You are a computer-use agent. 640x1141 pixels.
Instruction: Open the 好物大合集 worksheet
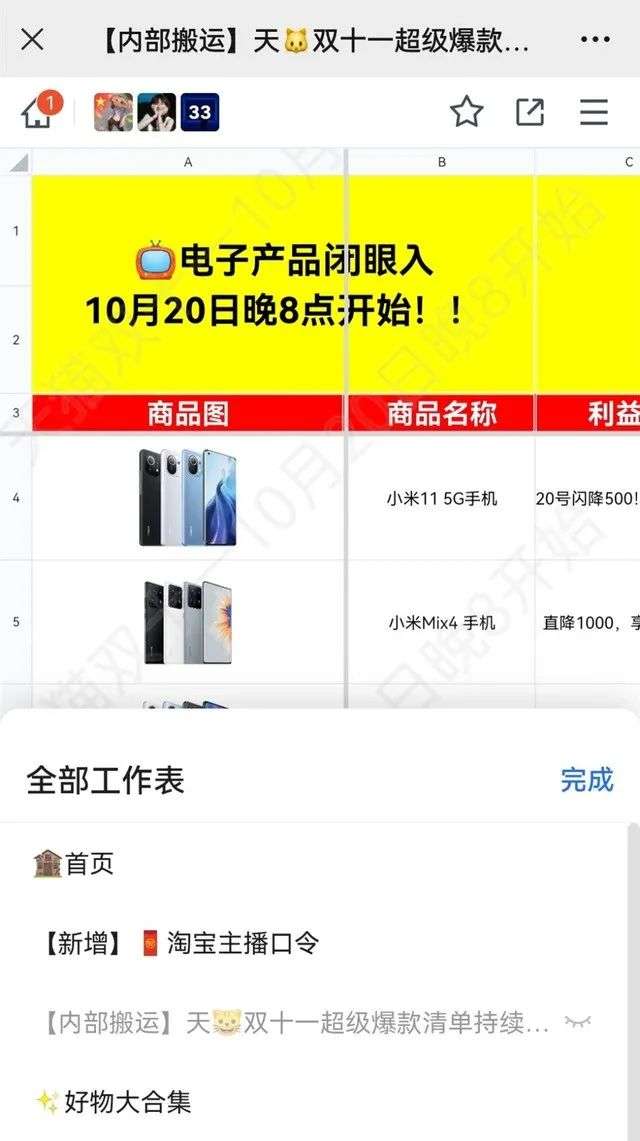313,1102
